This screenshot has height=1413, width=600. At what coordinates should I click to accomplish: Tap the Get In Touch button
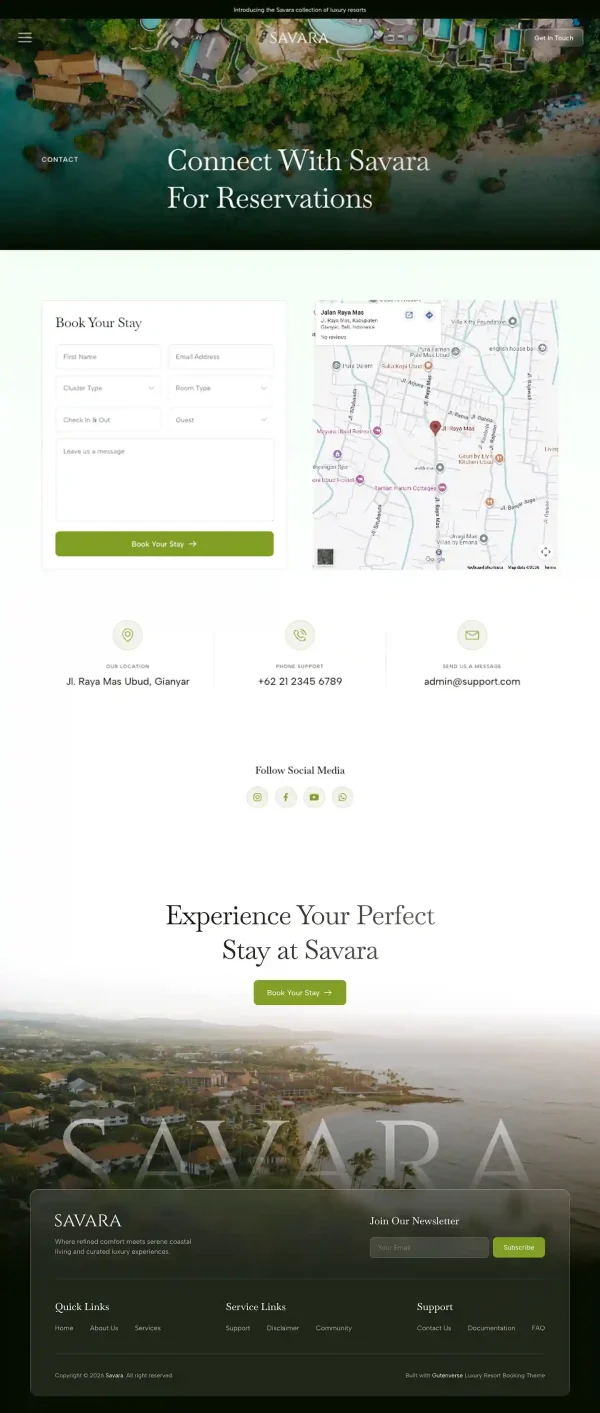point(553,38)
